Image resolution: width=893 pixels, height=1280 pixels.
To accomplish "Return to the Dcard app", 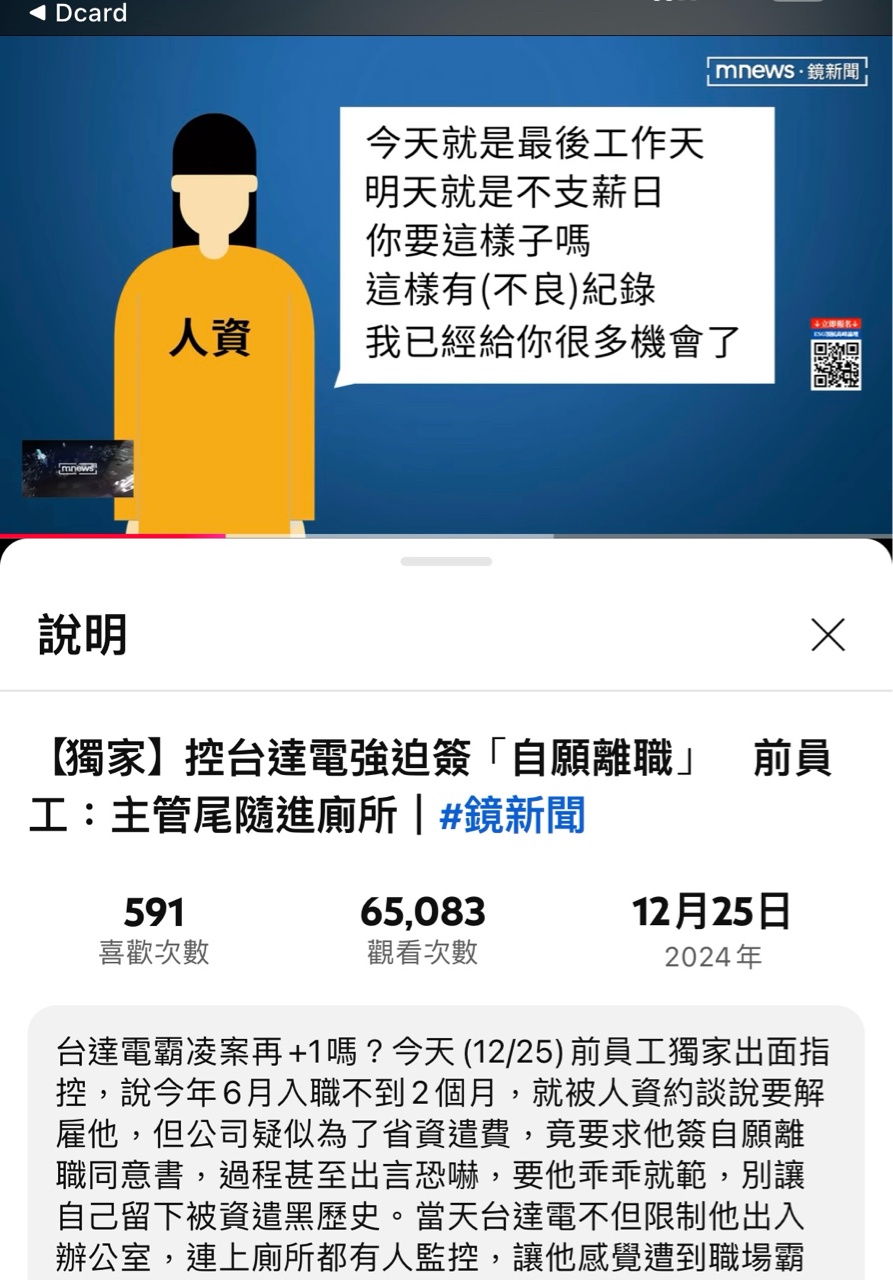I will 78,13.
